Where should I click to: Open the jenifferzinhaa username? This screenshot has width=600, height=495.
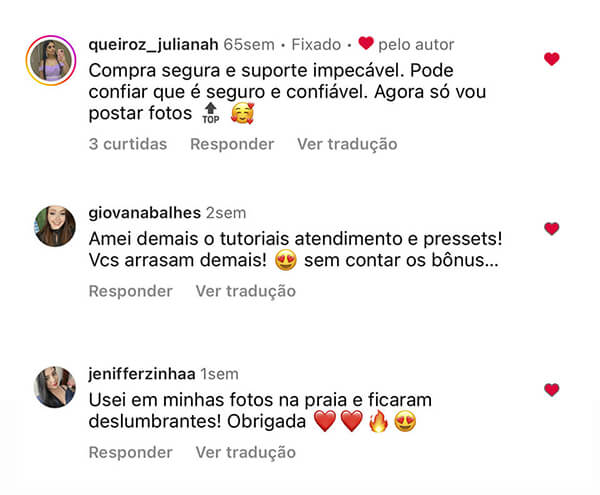pos(143,374)
